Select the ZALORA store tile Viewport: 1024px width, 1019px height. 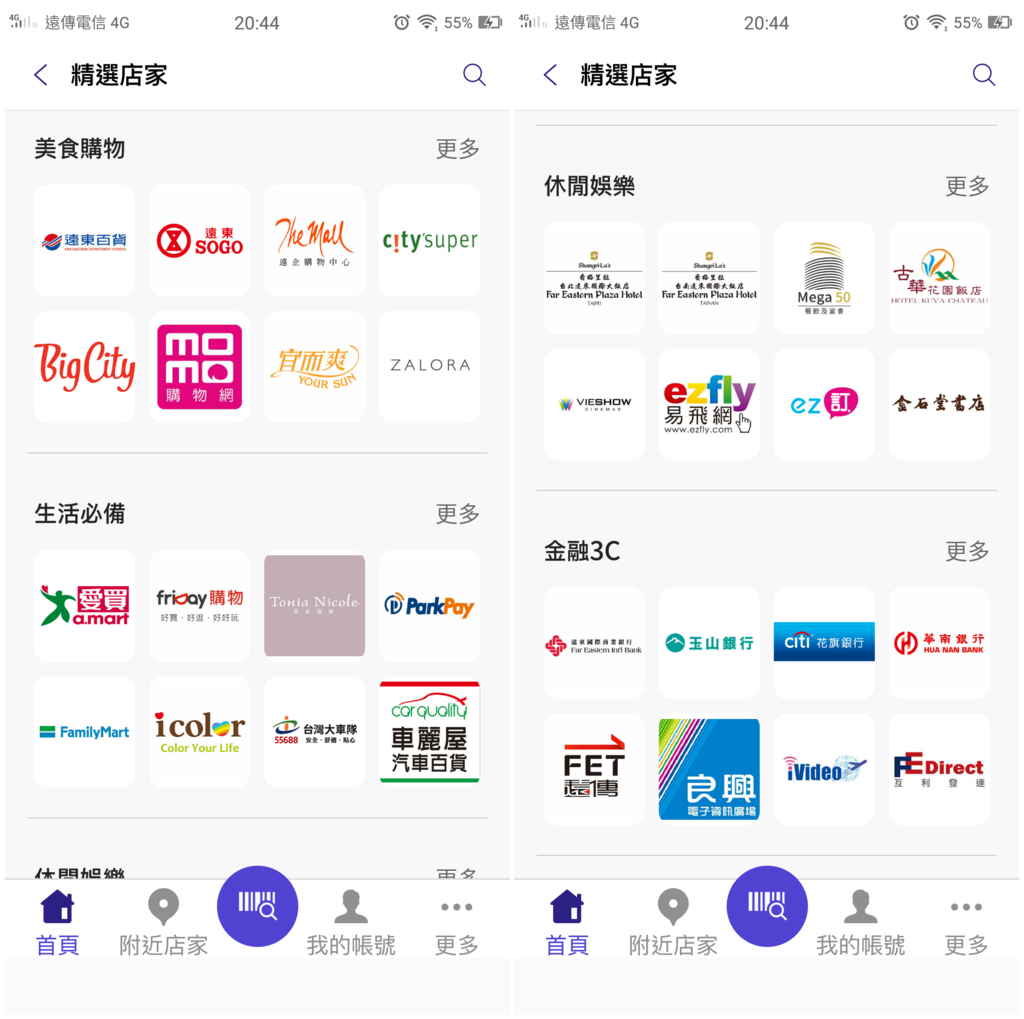click(x=429, y=367)
